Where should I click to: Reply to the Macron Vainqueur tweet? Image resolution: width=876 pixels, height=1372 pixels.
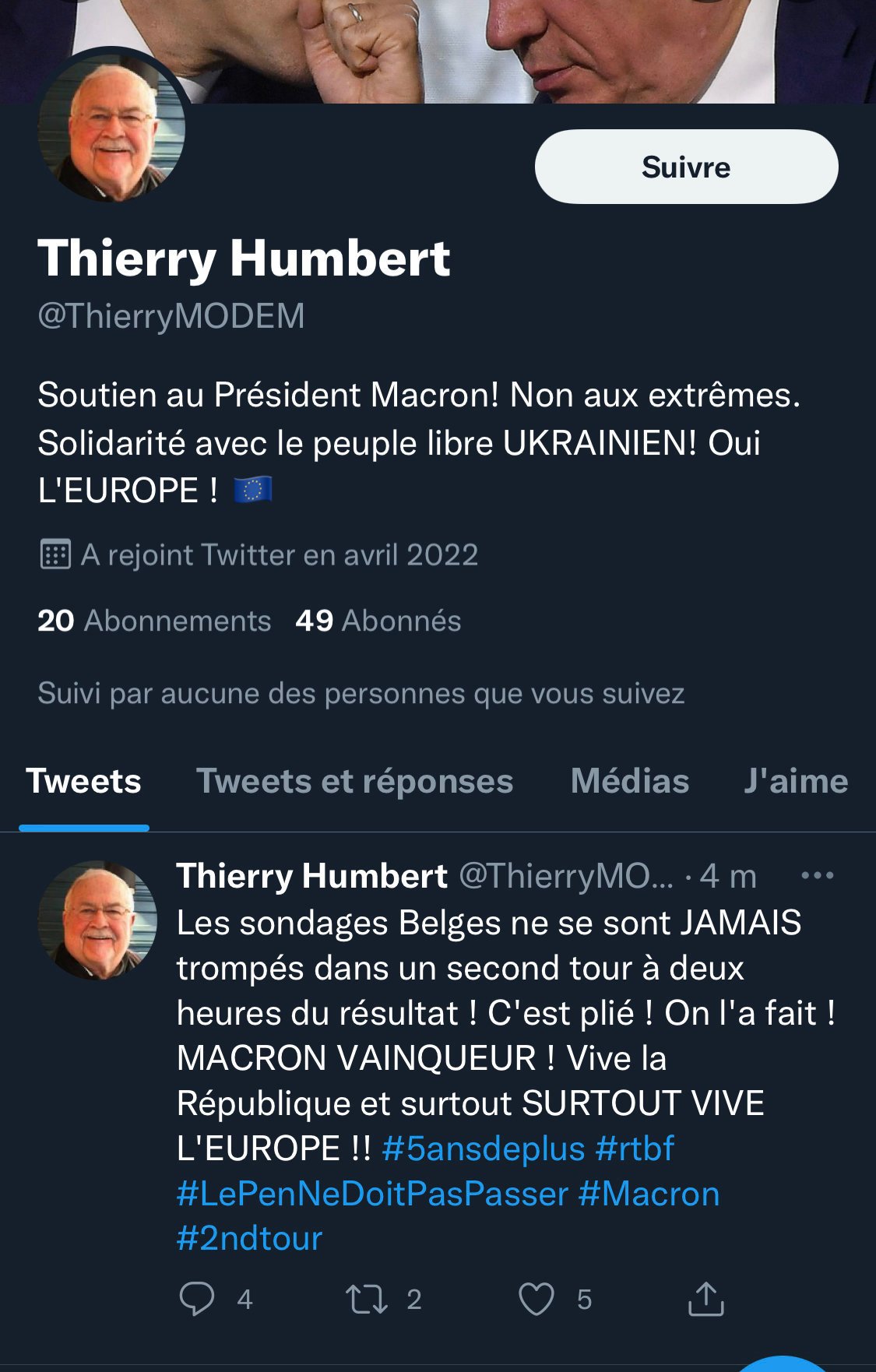coord(197,1299)
